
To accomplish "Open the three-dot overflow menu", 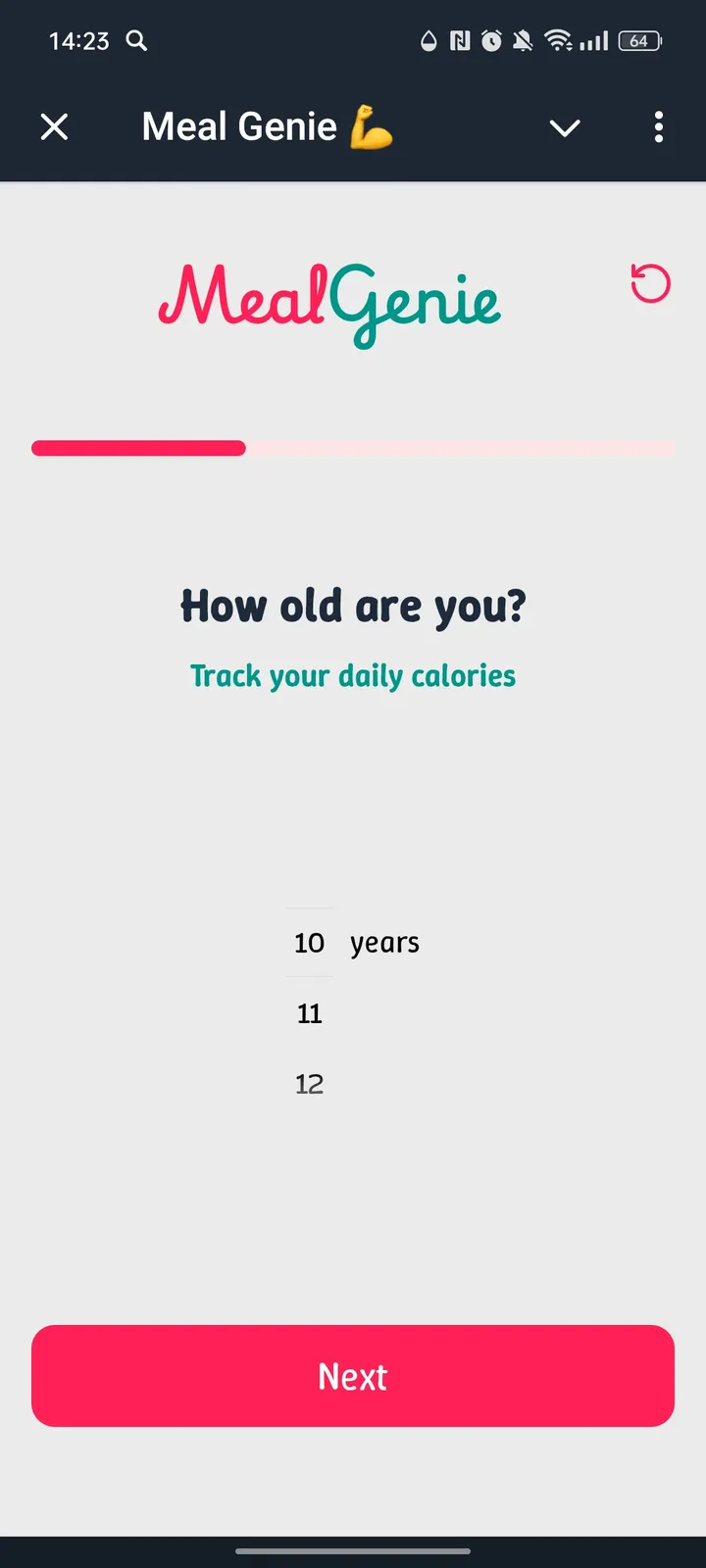I will point(658,127).
